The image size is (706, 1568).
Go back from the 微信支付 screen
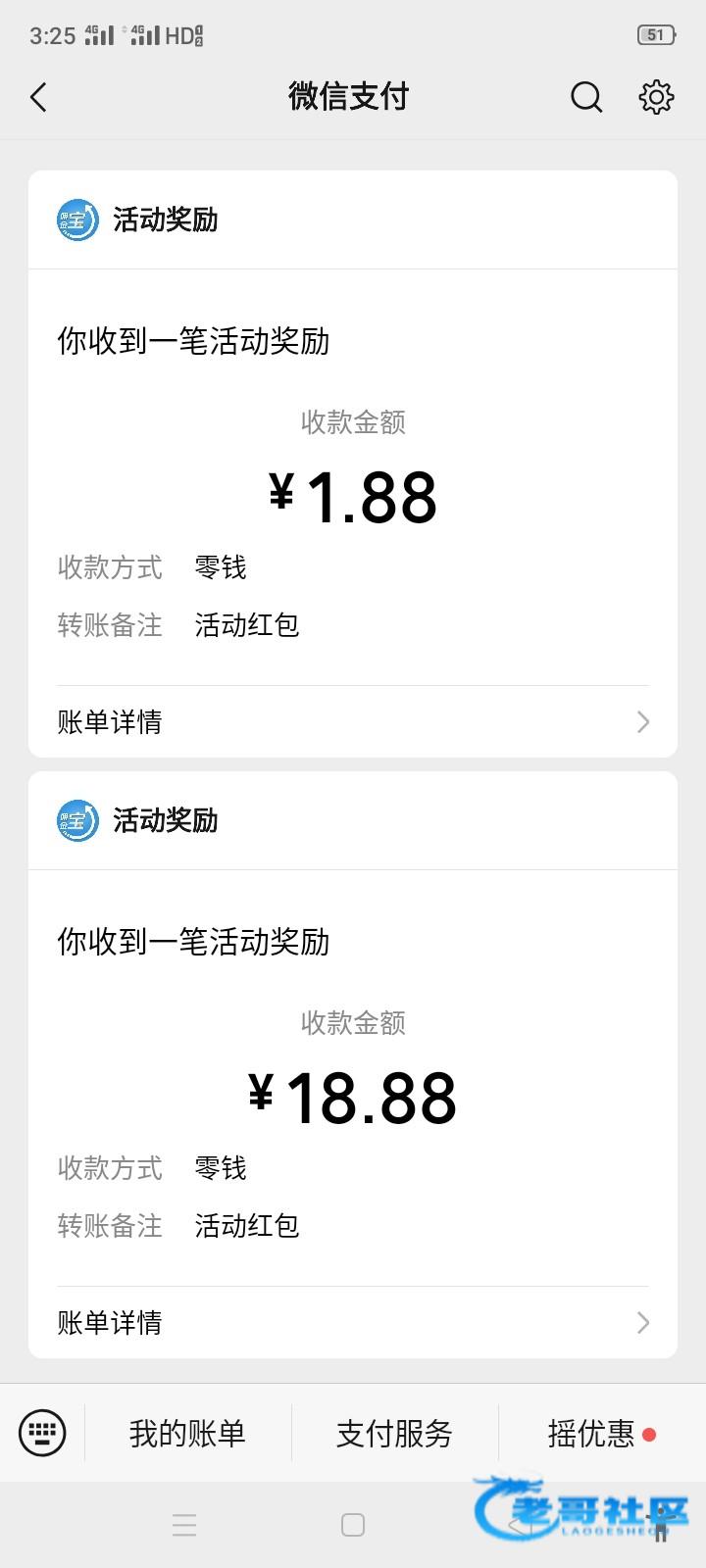pos(39,97)
